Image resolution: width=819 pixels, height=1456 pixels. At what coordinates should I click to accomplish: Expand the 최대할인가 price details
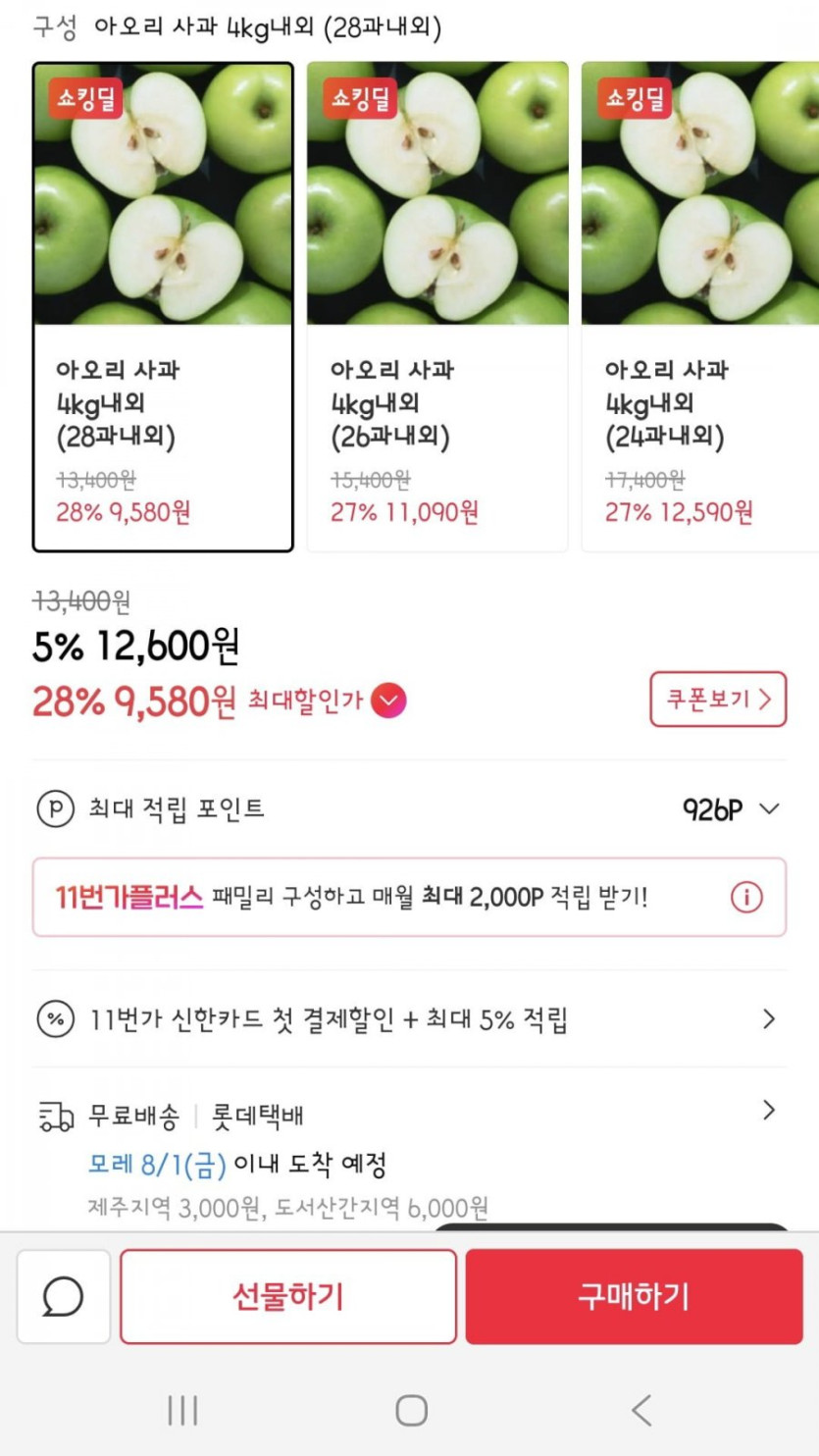pyautogui.click(x=389, y=701)
